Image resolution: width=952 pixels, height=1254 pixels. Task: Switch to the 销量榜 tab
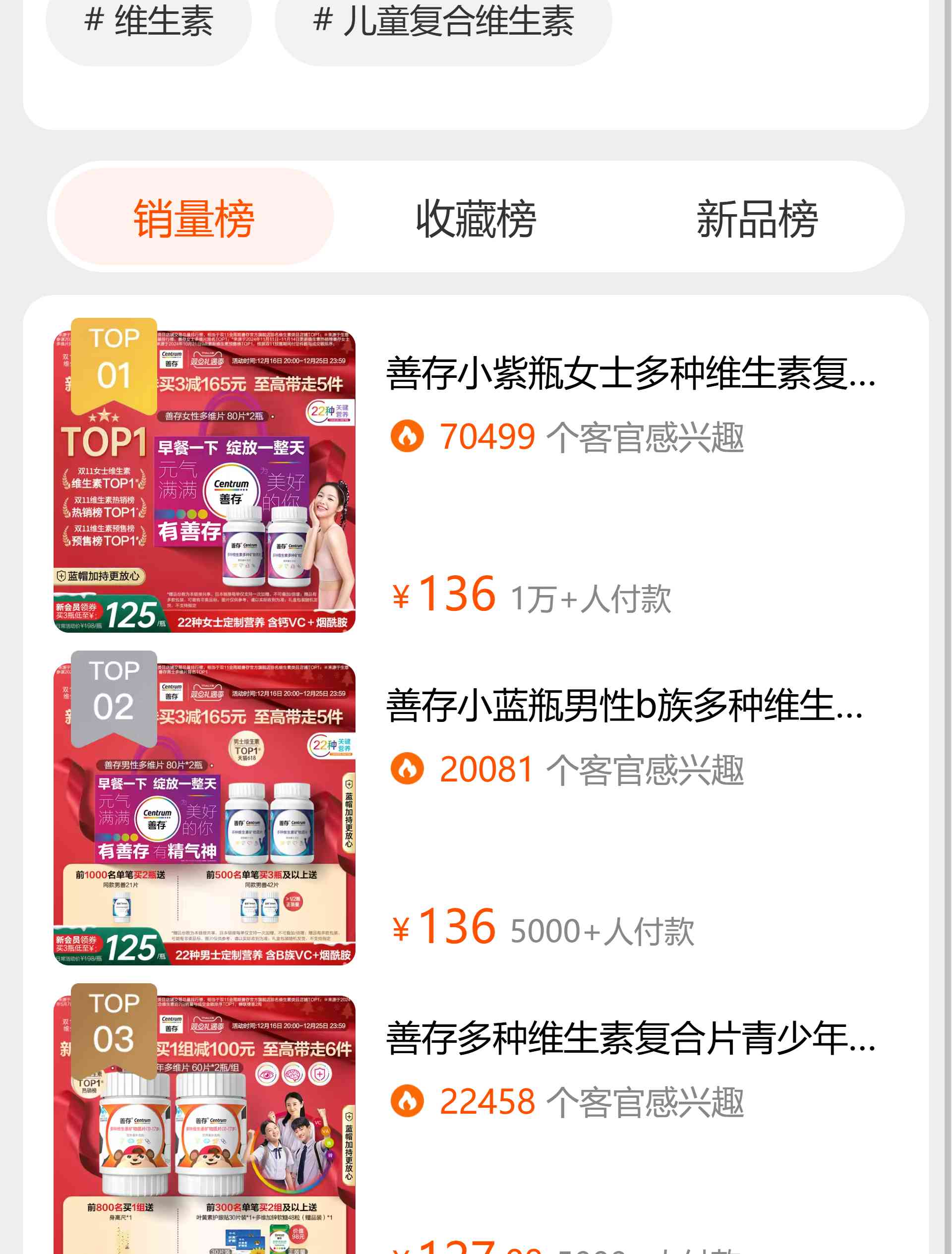[x=194, y=218]
